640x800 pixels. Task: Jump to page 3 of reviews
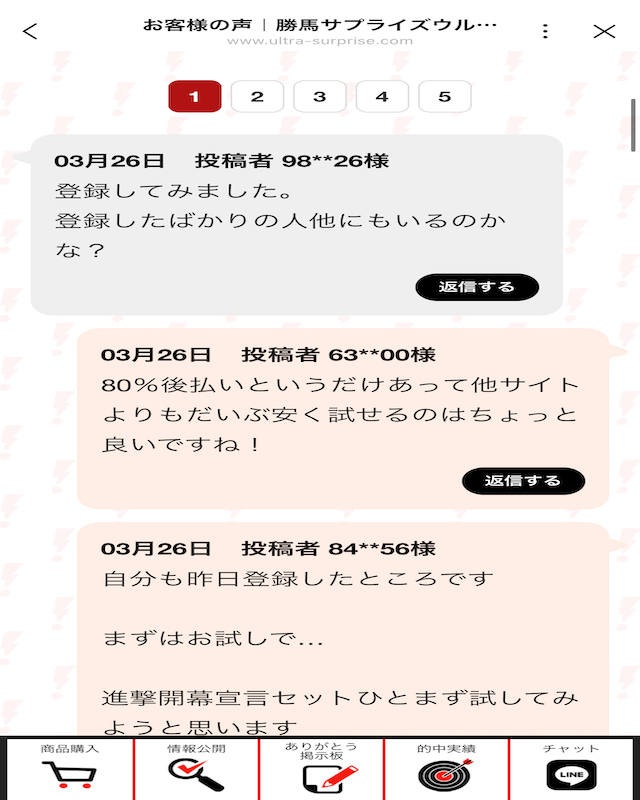(319, 97)
